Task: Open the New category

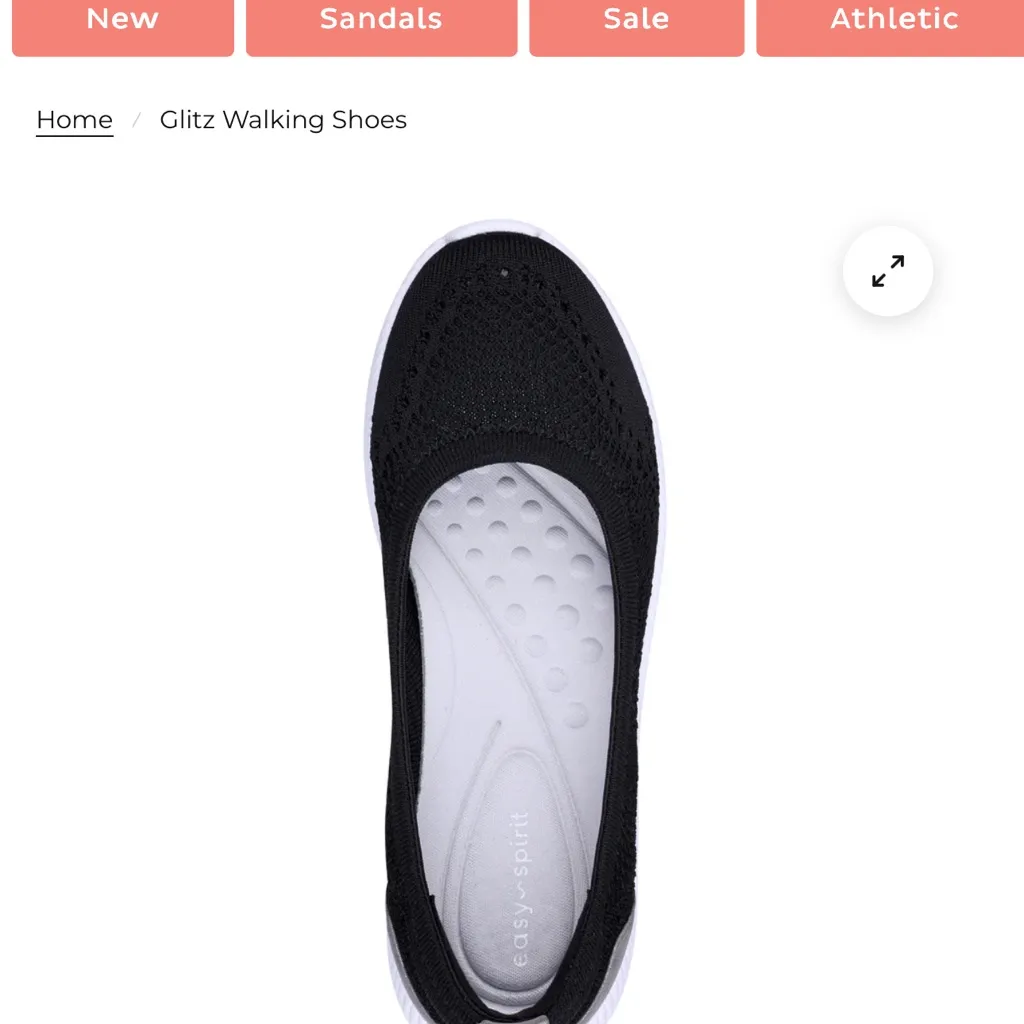Action: [x=122, y=22]
